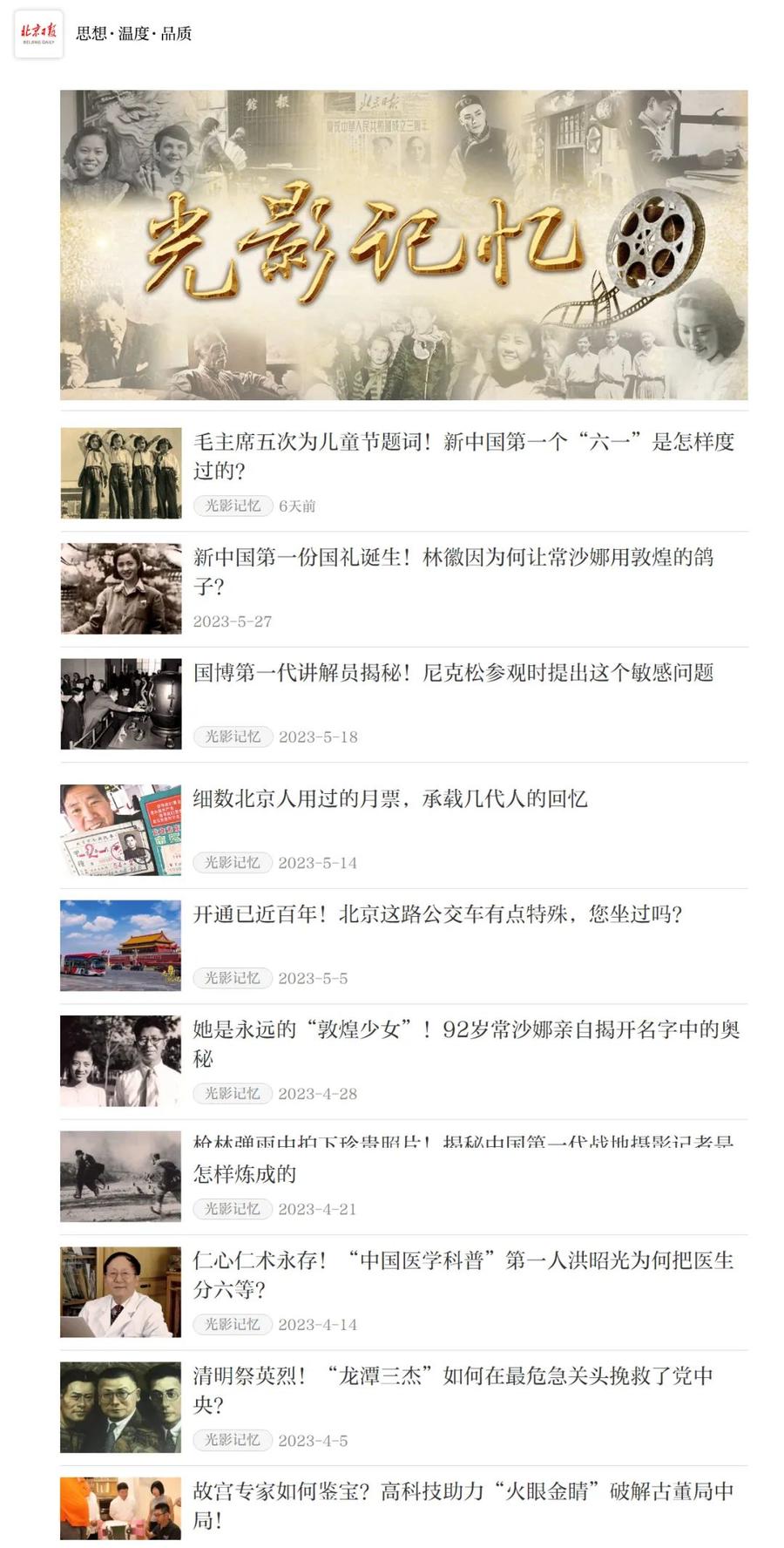Read the 林徽因 and 常沙娜 国礼 article

point(453,571)
